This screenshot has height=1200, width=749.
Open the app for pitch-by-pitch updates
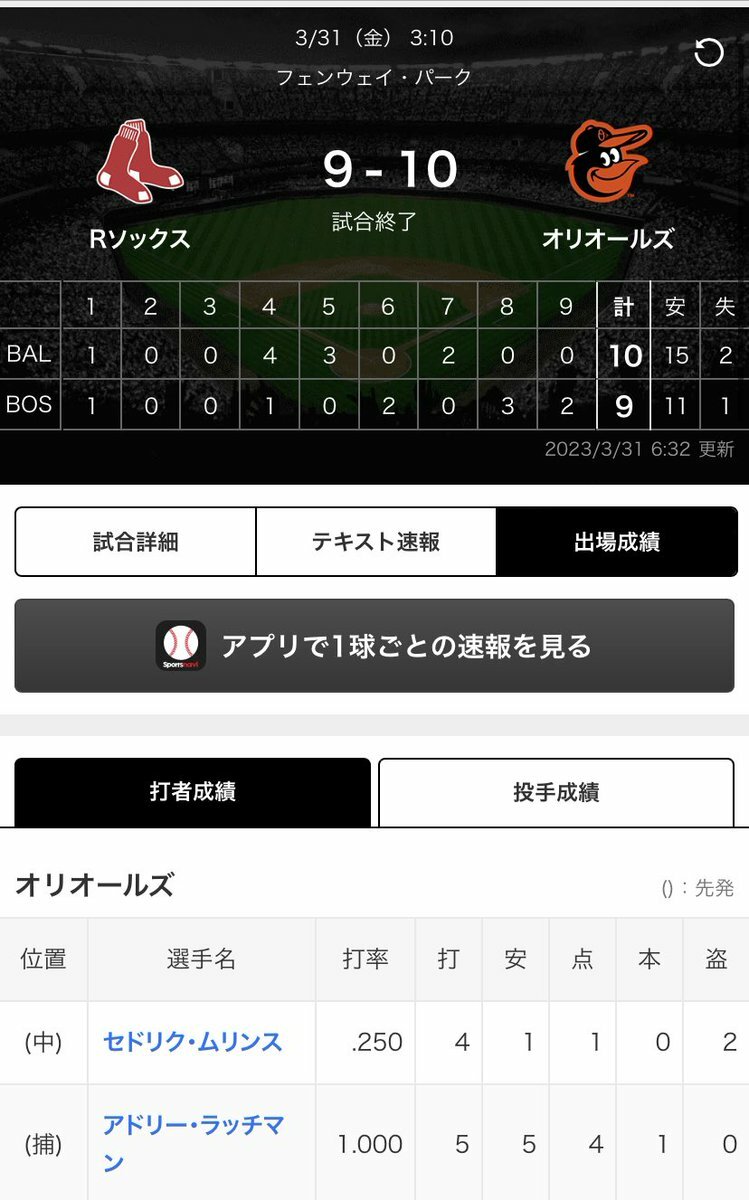tap(374, 646)
